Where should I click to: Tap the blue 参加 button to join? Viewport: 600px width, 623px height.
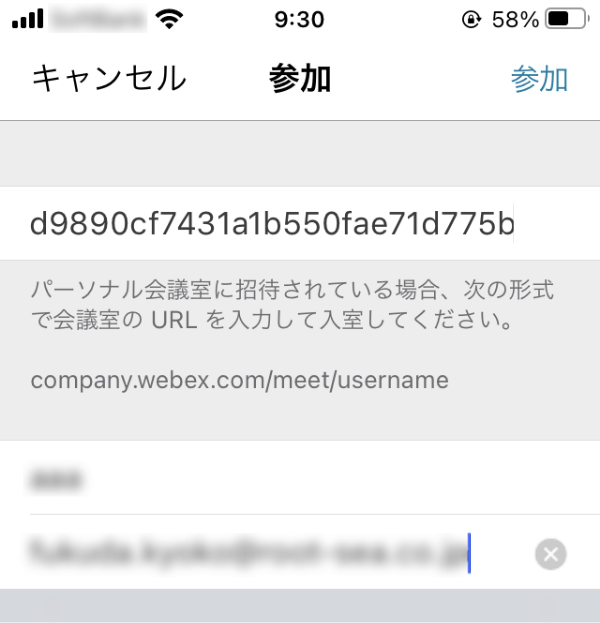539,79
